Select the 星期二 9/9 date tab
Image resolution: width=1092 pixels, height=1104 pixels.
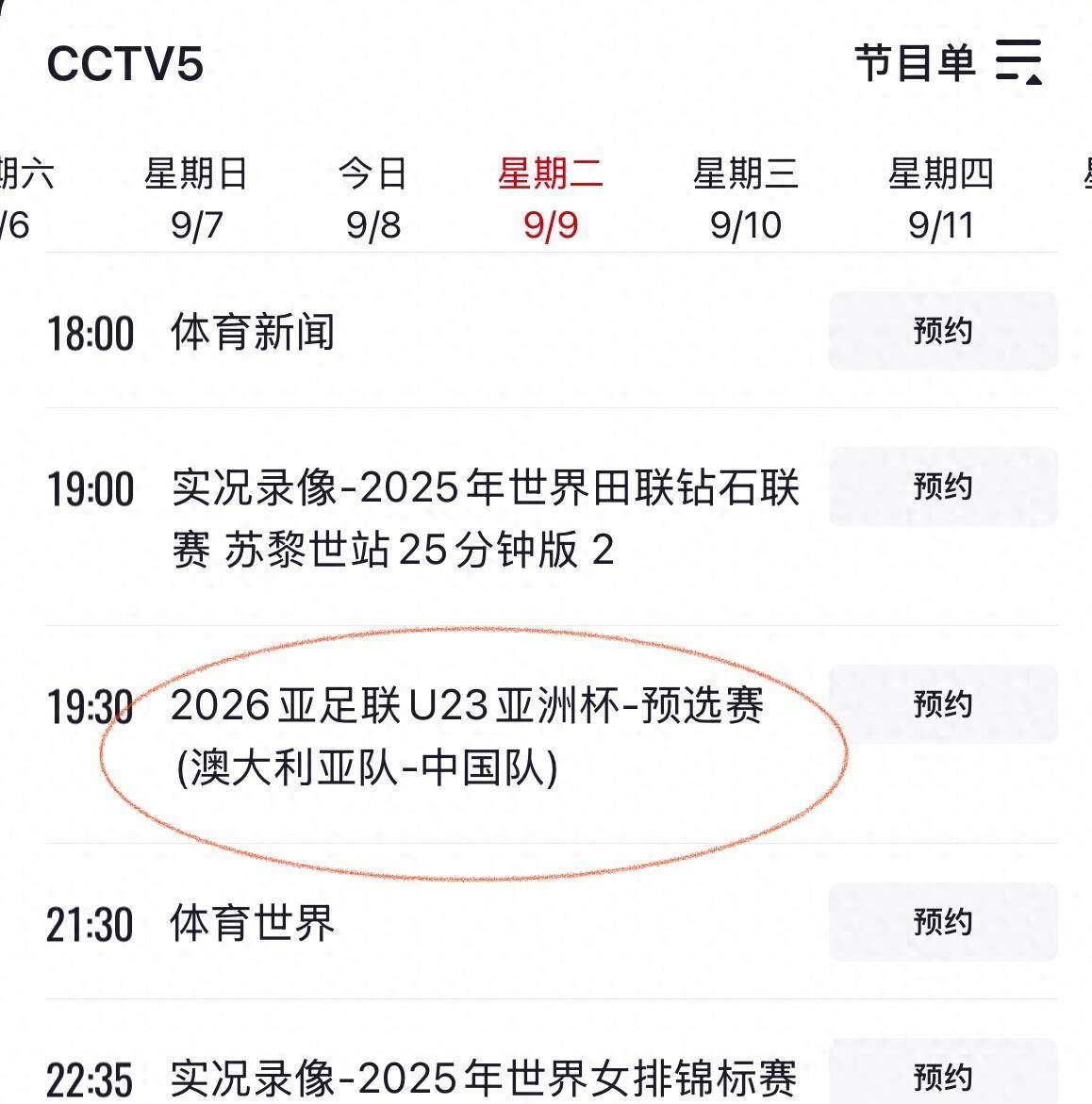coord(551,198)
